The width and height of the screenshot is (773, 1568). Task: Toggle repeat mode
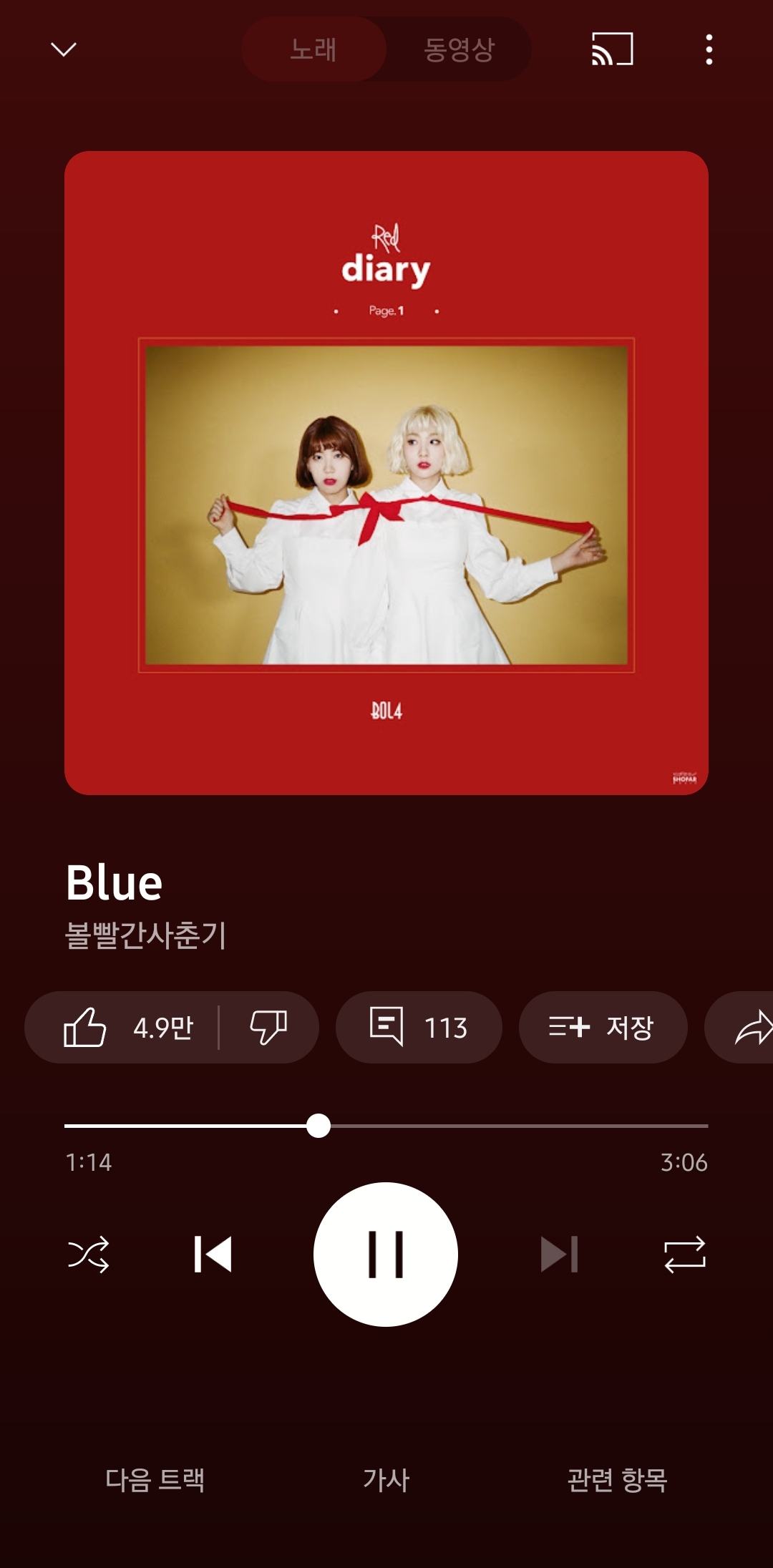pos(685,1254)
